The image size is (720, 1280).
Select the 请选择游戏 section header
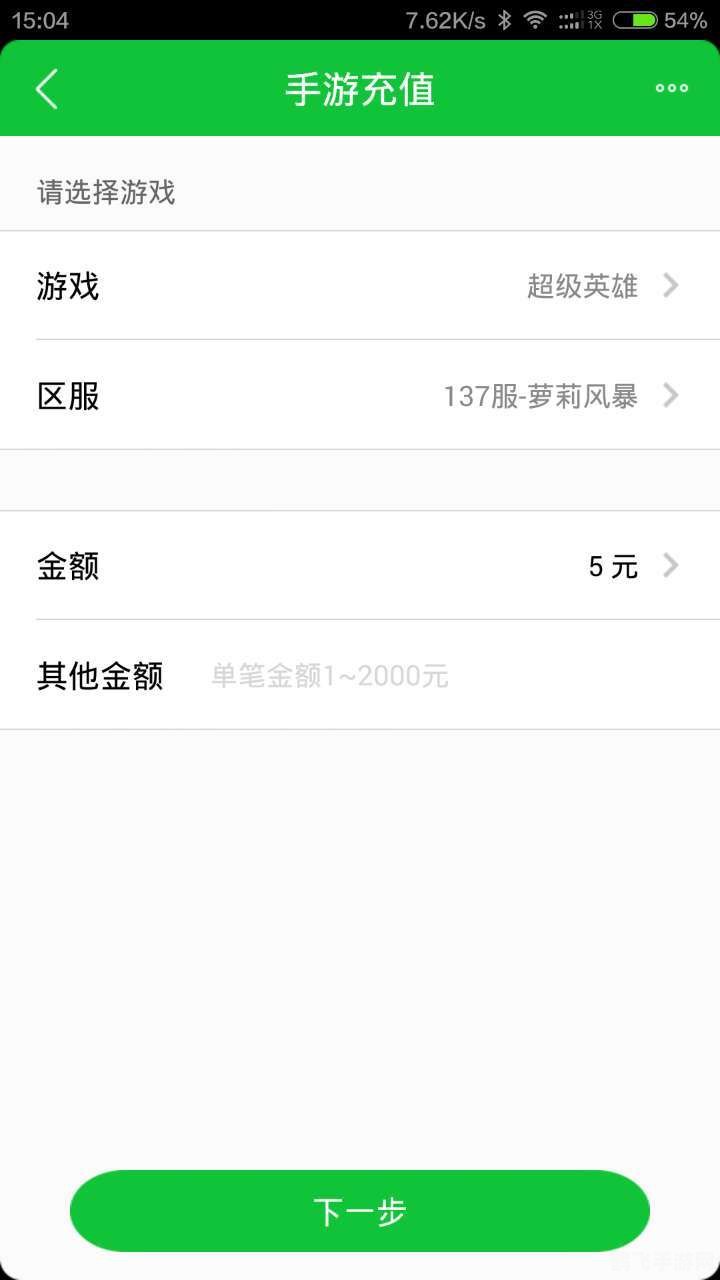106,193
